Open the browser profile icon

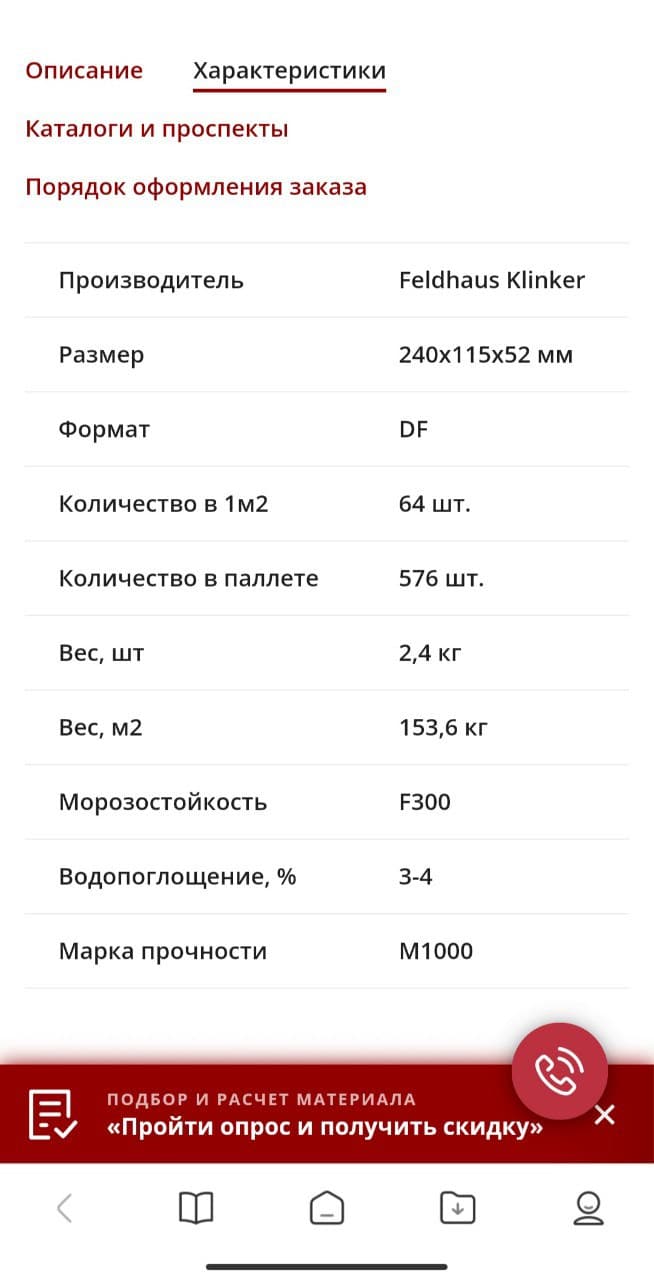click(x=589, y=1208)
